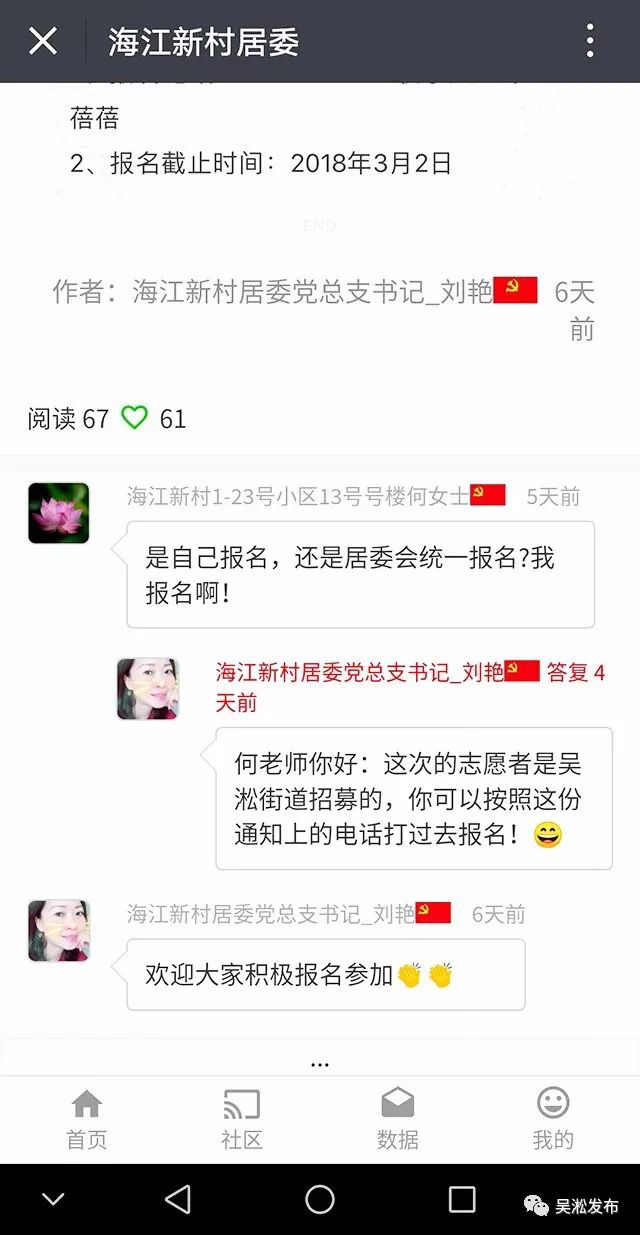Open 刘艳's avatar on the reply

[x=148, y=689]
